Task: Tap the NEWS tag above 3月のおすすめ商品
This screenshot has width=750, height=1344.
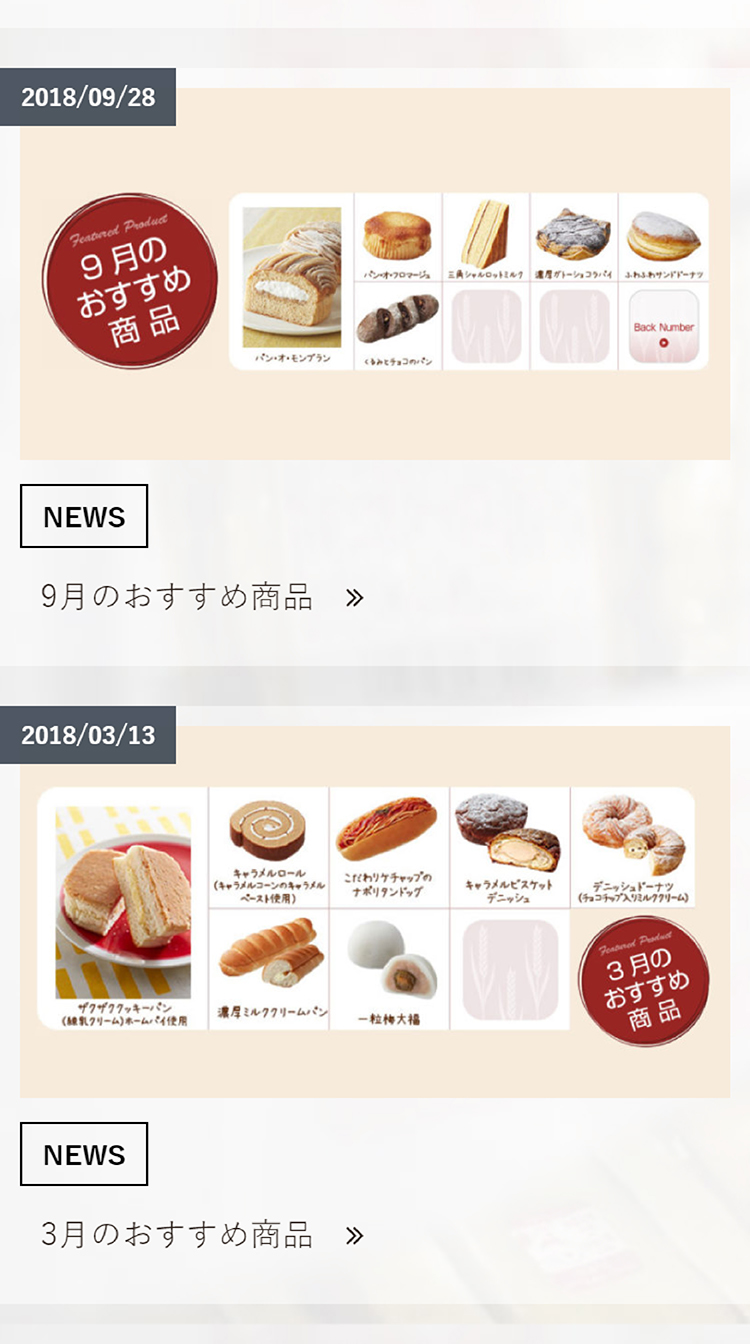Action: pos(84,1155)
